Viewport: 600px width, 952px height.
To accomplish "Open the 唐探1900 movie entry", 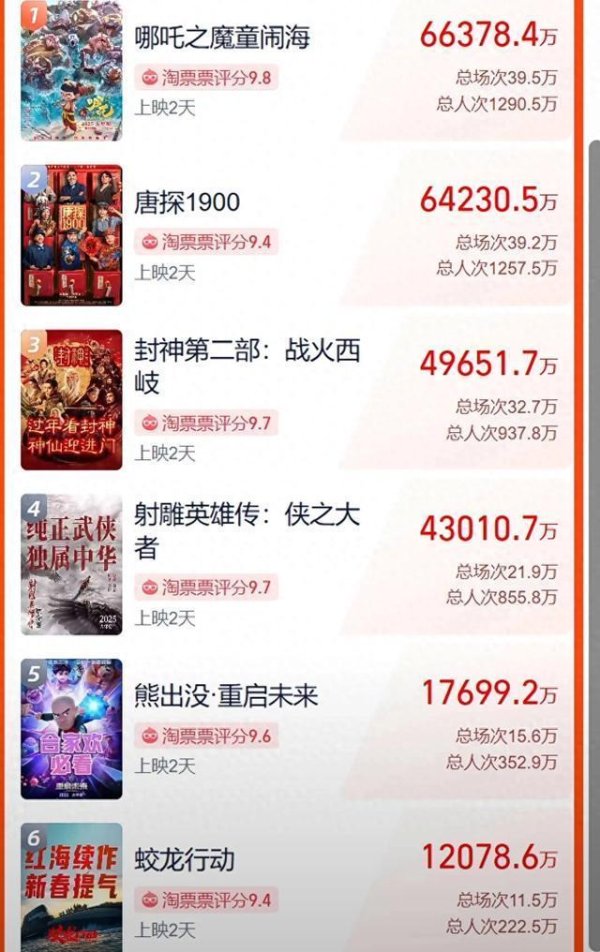I will click(188, 203).
